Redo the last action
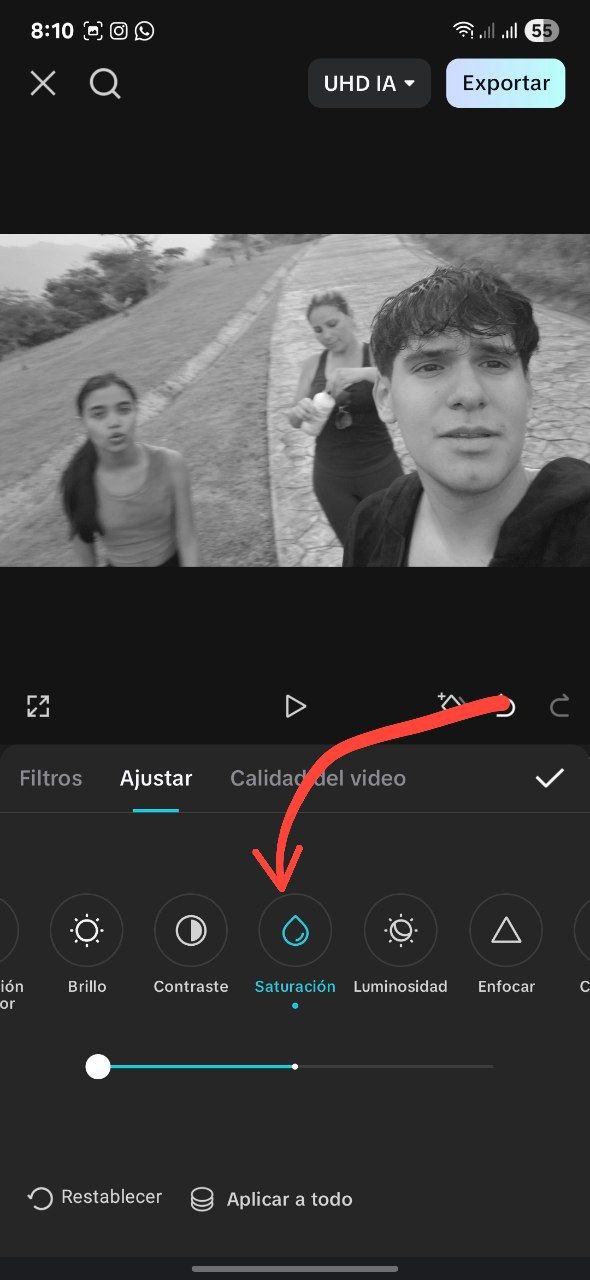590x1280 pixels. [x=560, y=707]
